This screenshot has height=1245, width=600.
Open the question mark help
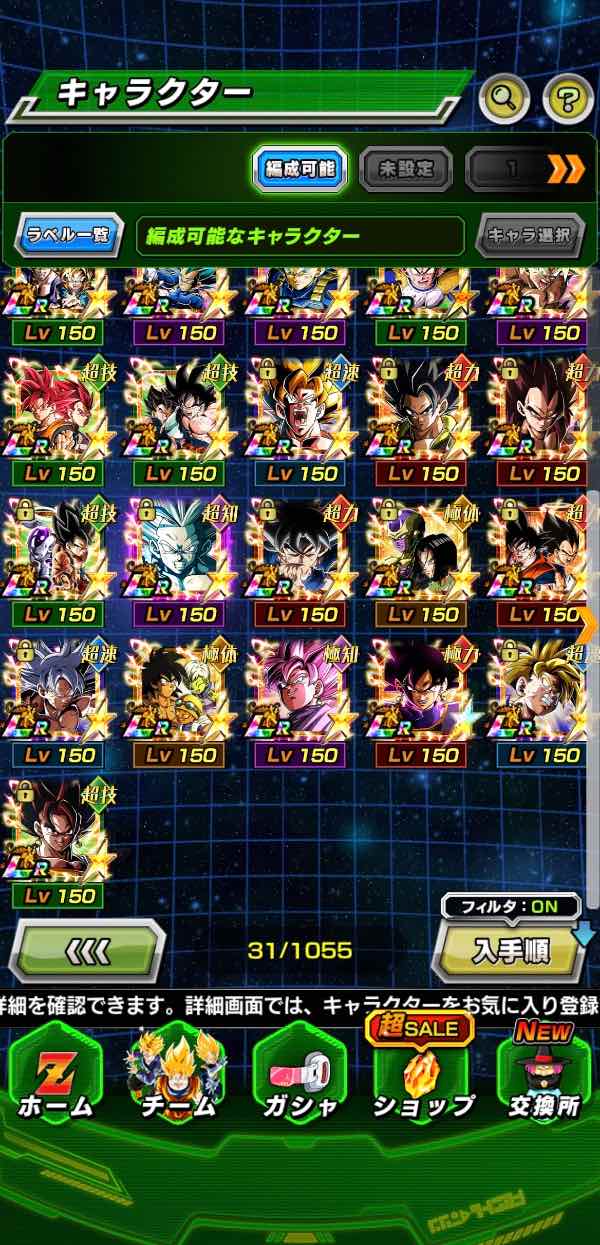(x=567, y=97)
